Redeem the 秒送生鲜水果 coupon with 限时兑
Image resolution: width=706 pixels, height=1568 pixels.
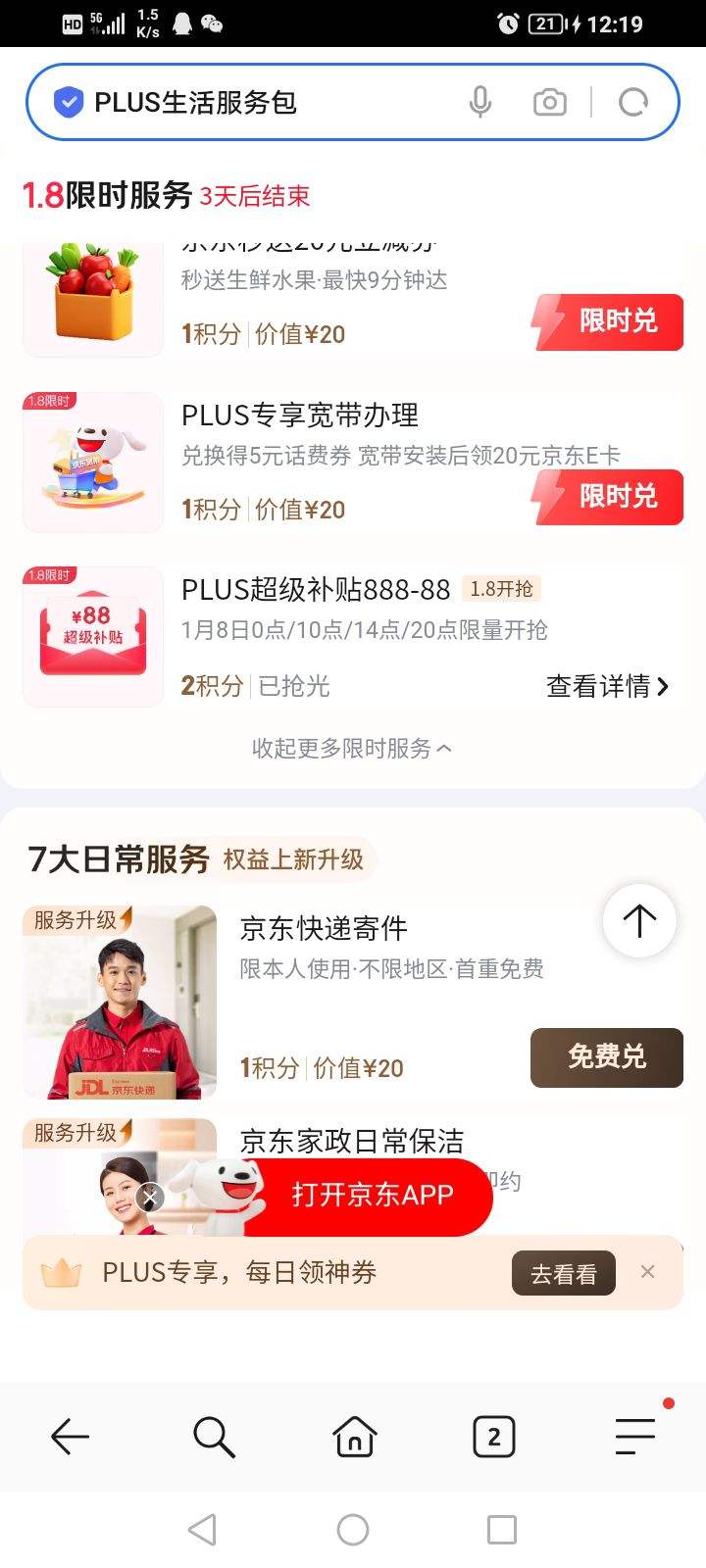608,321
